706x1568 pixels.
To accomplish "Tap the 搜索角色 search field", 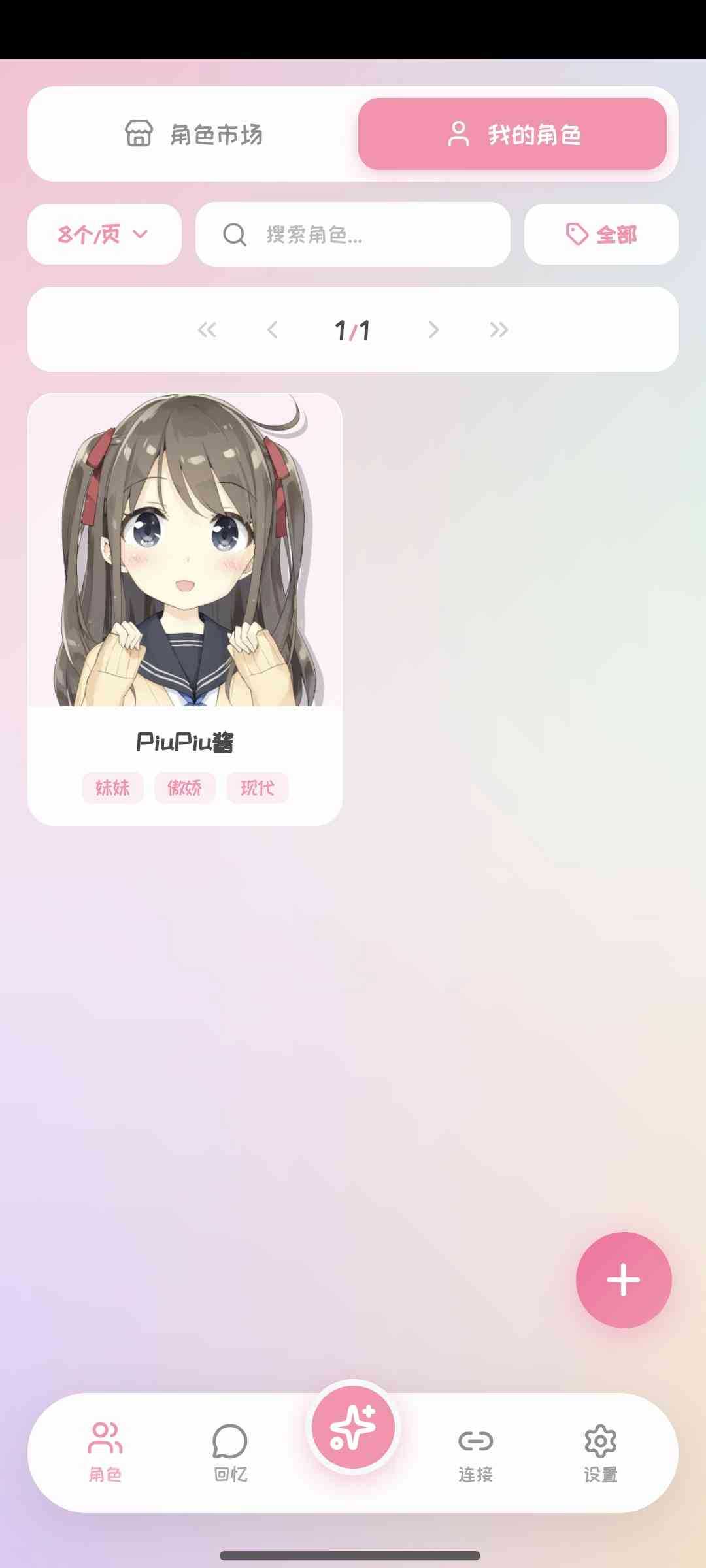I will pyautogui.click(x=353, y=234).
